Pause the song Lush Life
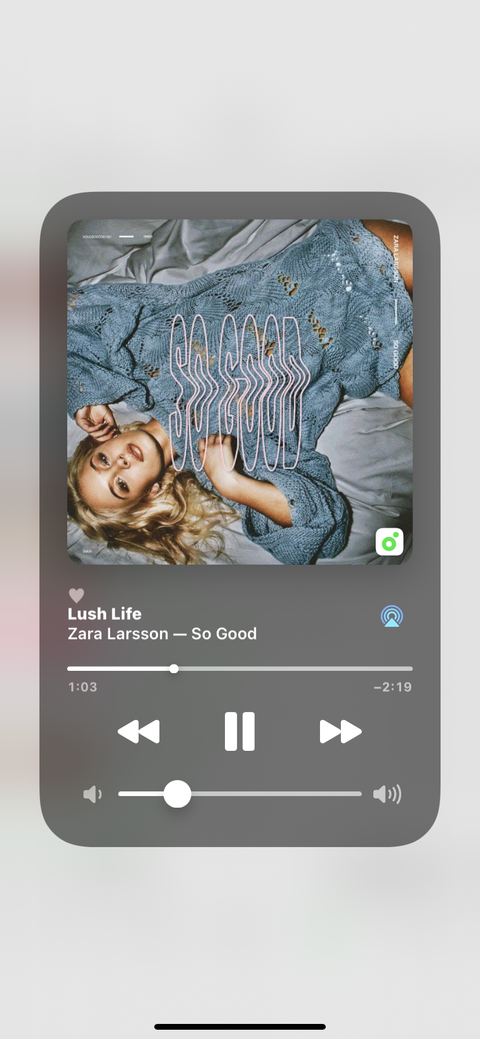The height and width of the screenshot is (1039, 480). tap(239, 732)
